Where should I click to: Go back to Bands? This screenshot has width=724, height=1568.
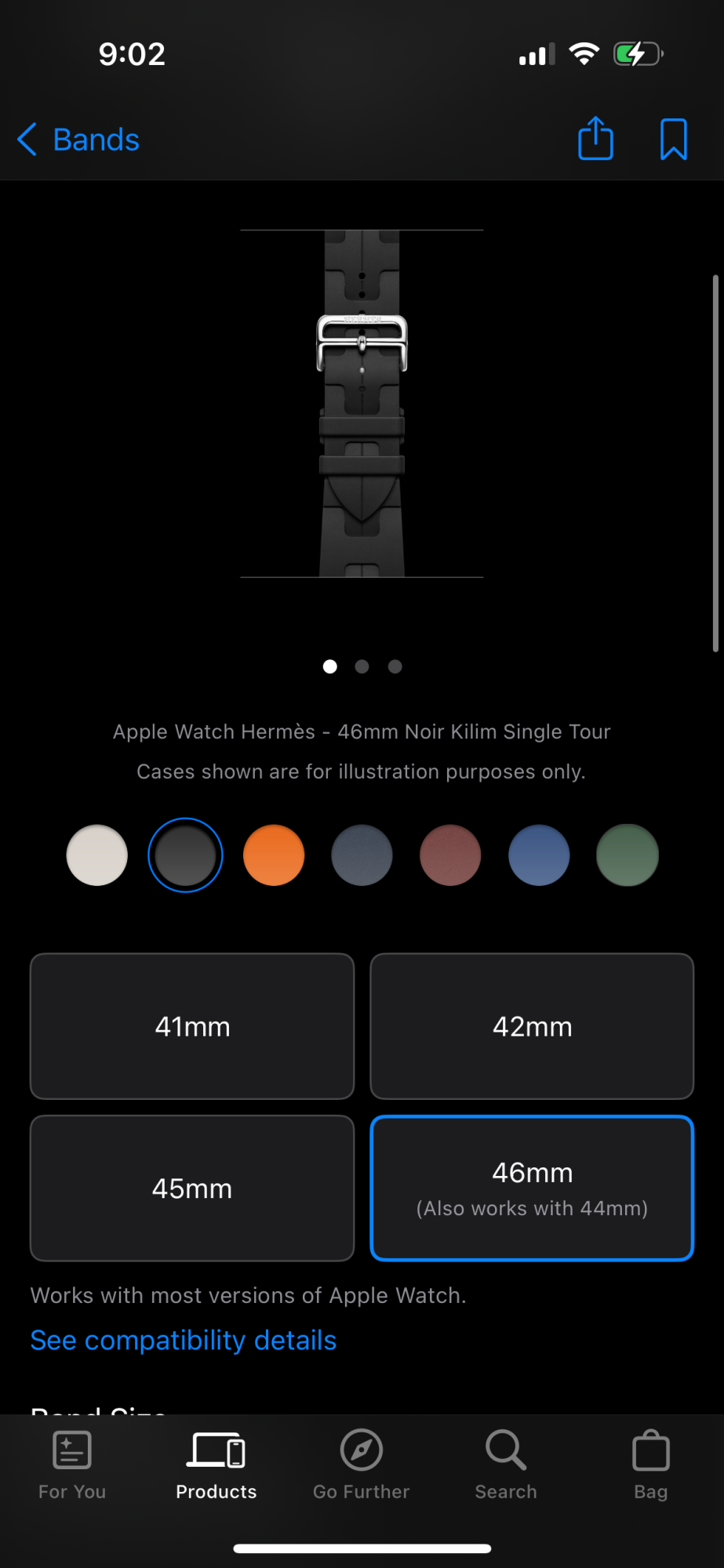tap(78, 140)
